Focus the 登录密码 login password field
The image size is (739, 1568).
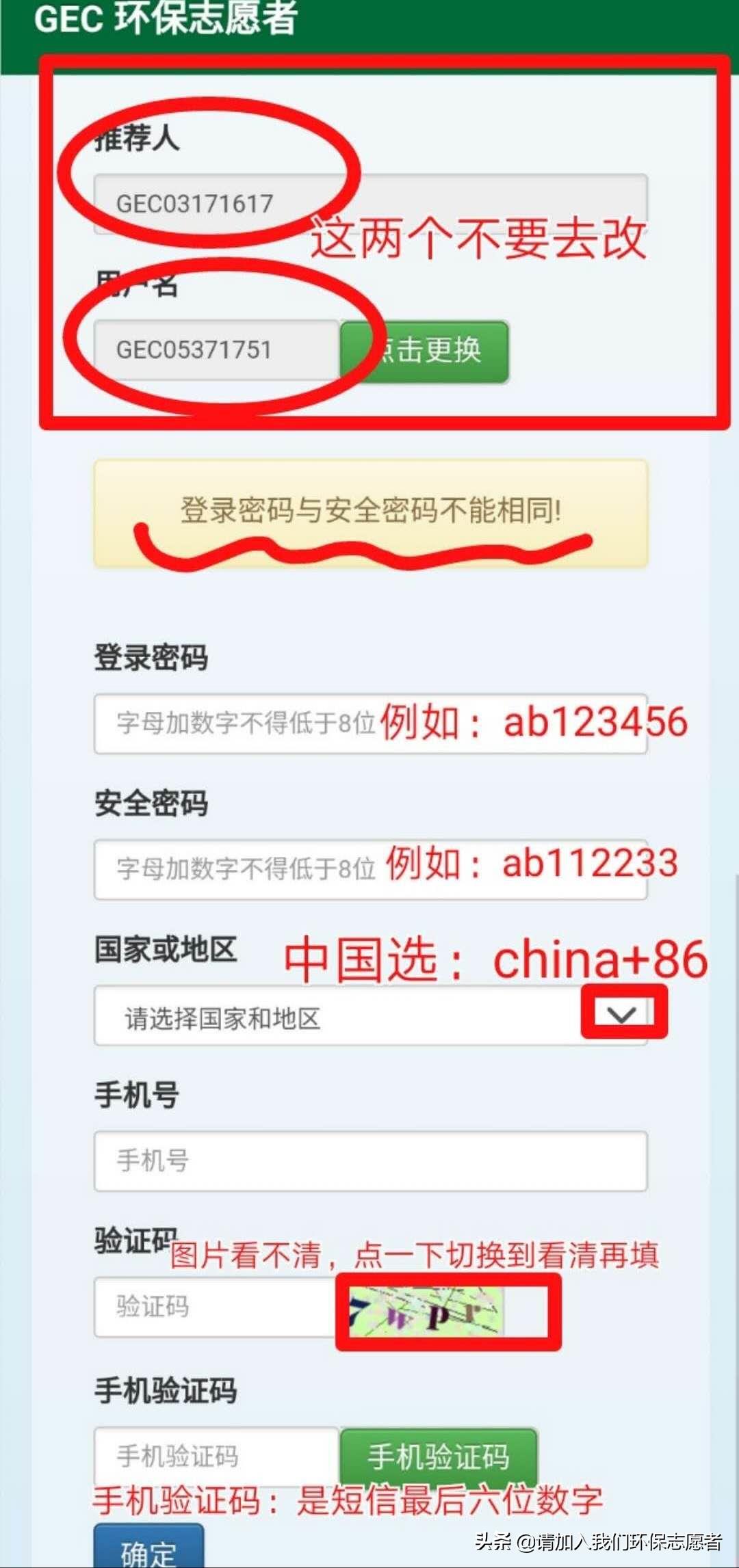coord(239,725)
